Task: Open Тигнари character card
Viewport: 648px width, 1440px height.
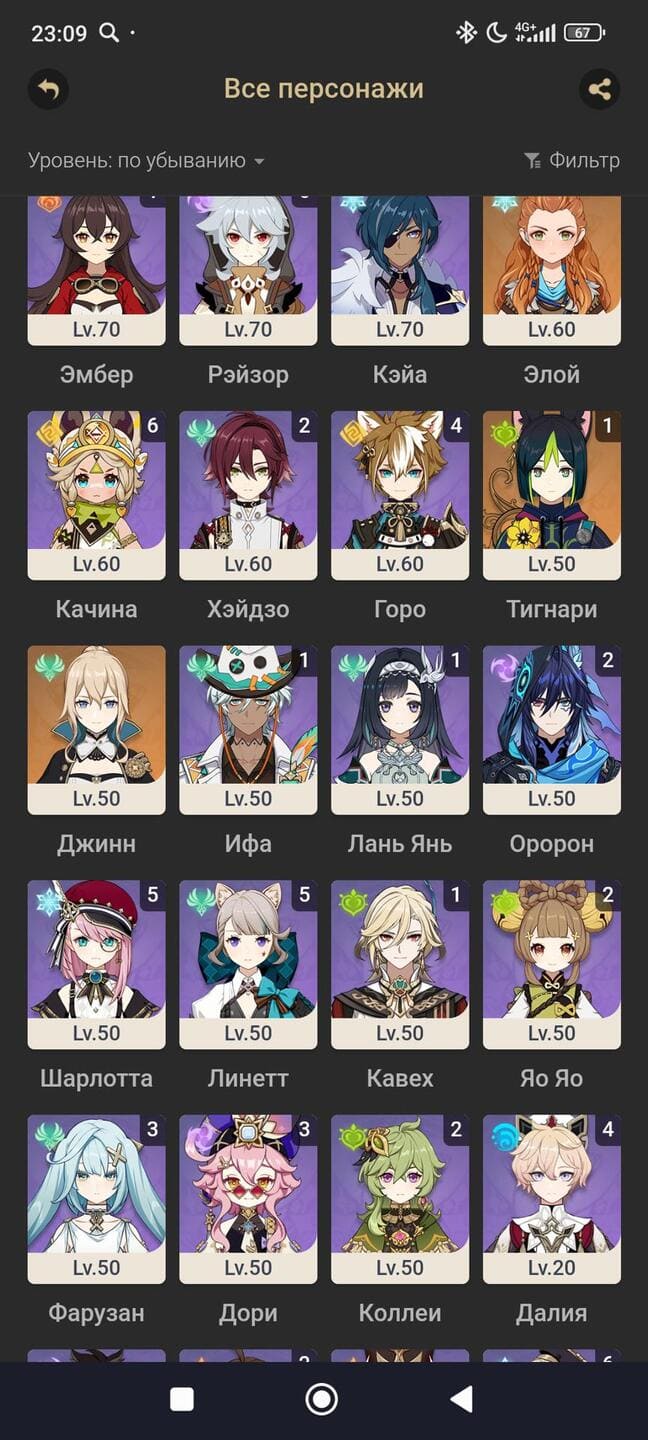Action: coord(552,495)
